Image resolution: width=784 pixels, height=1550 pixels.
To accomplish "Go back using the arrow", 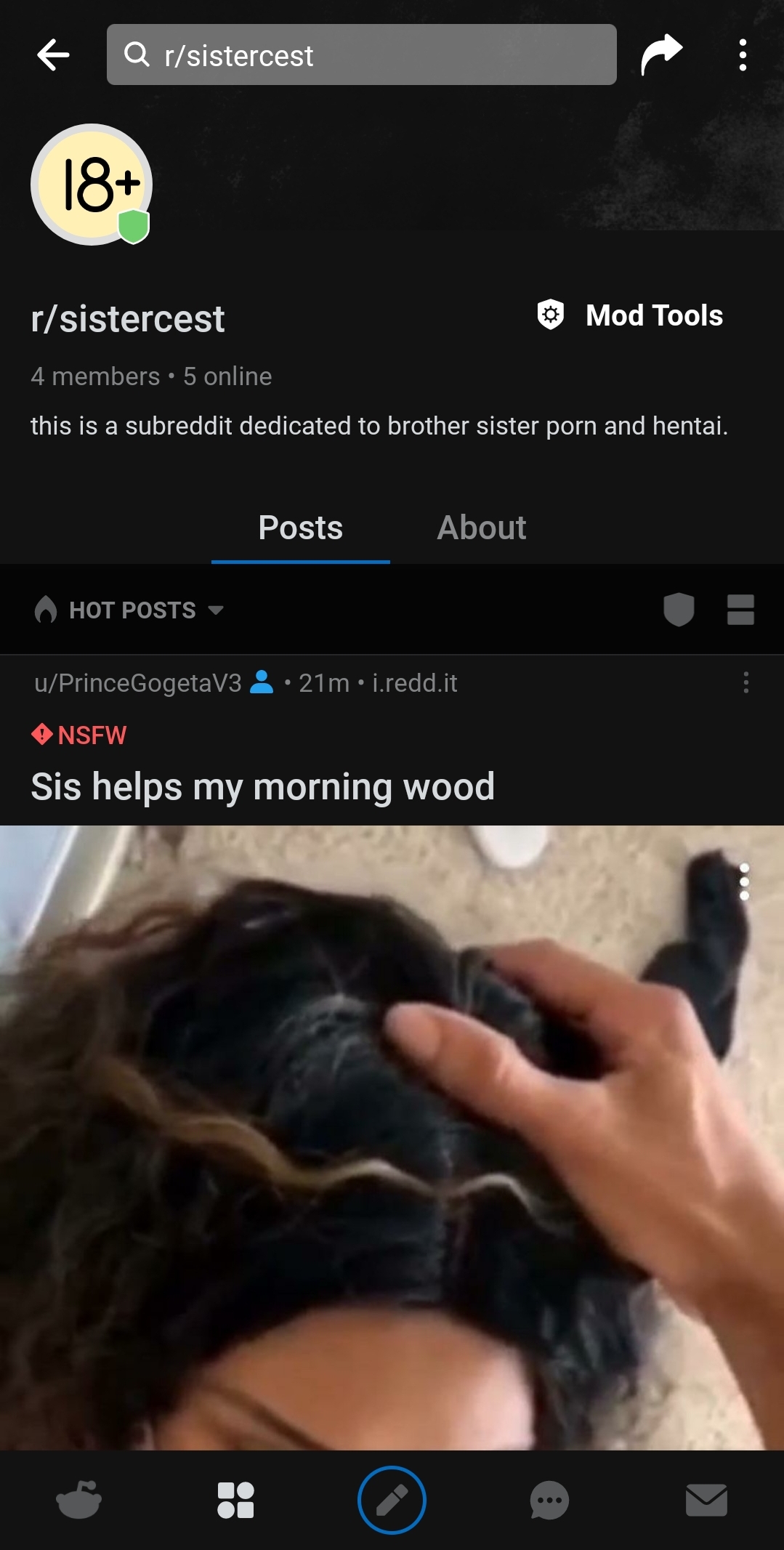I will [x=53, y=55].
